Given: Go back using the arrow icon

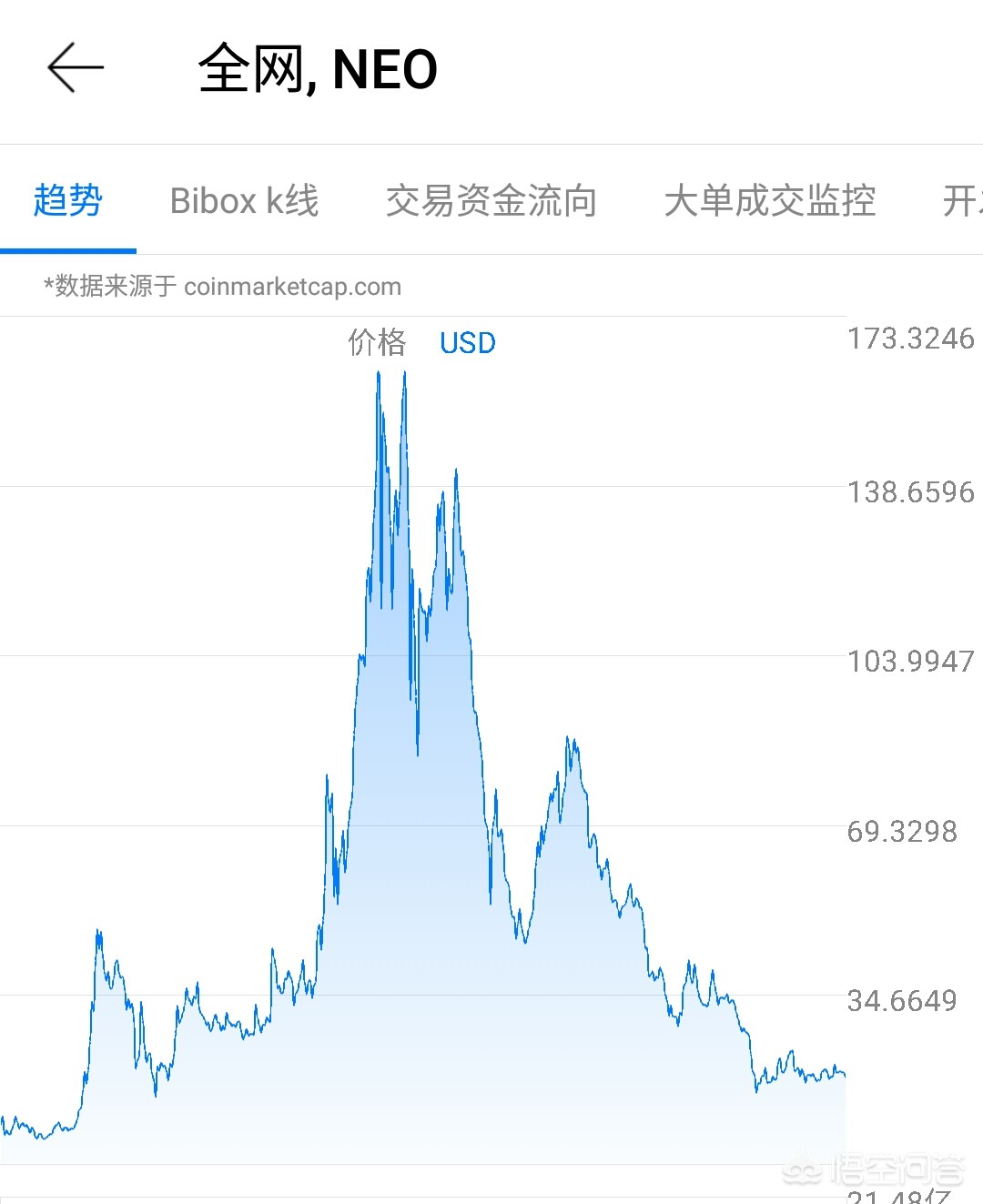Looking at the screenshot, I should [76, 68].
